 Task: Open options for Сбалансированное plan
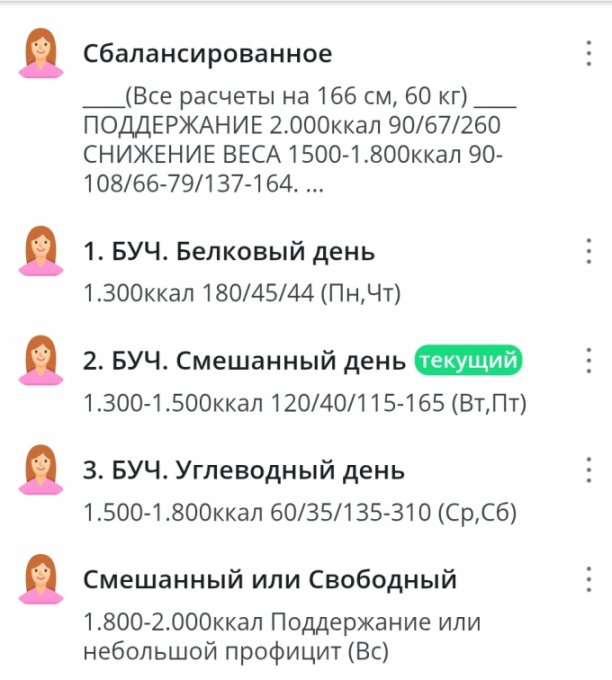pyautogui.click(x=589, y=53)
